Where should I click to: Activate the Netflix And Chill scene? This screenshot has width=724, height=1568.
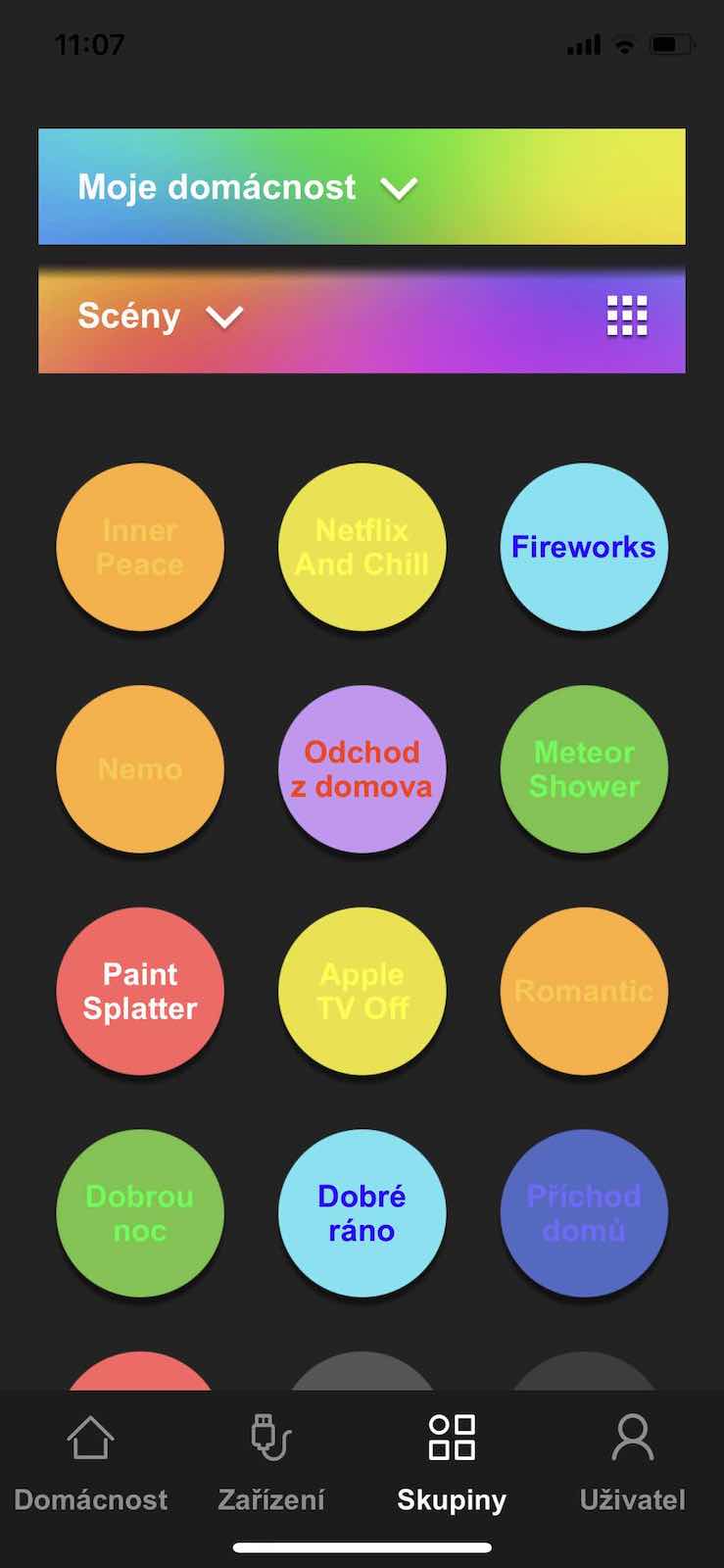coord(362,547)
